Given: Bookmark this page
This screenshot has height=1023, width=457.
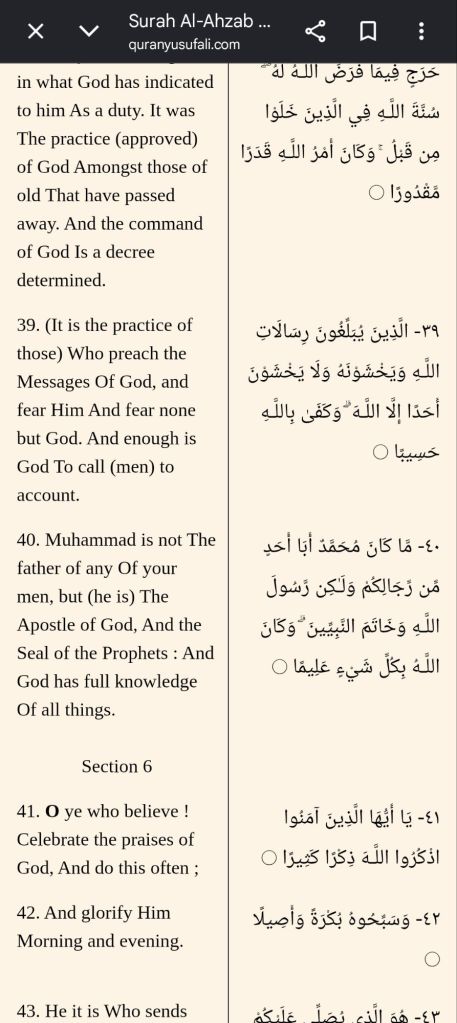Looking at the screenshot, I should point(368,31).
